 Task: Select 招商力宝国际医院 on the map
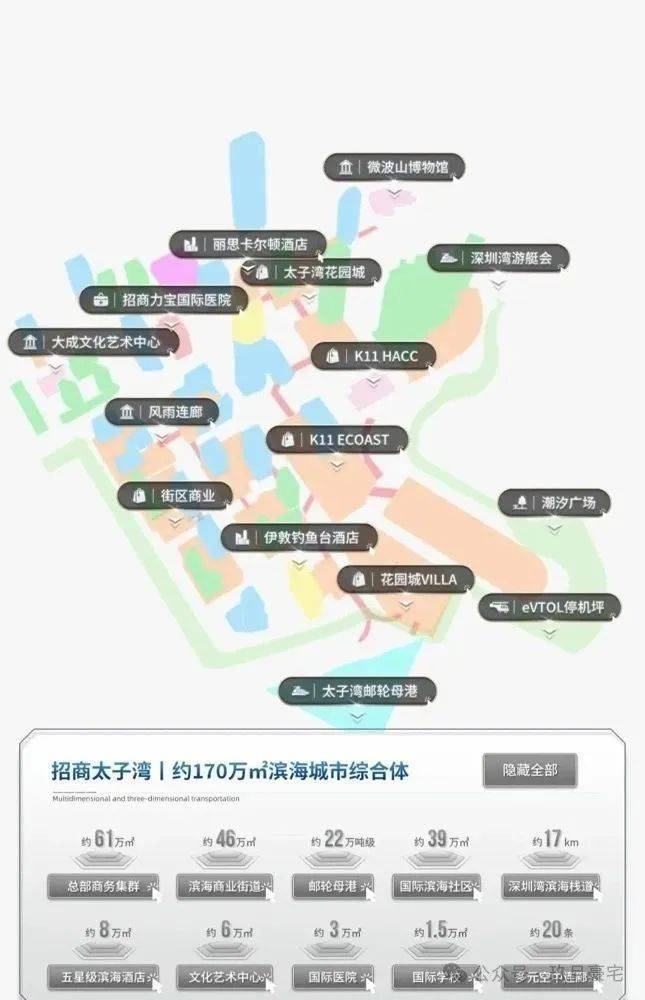tap(164, 299)
